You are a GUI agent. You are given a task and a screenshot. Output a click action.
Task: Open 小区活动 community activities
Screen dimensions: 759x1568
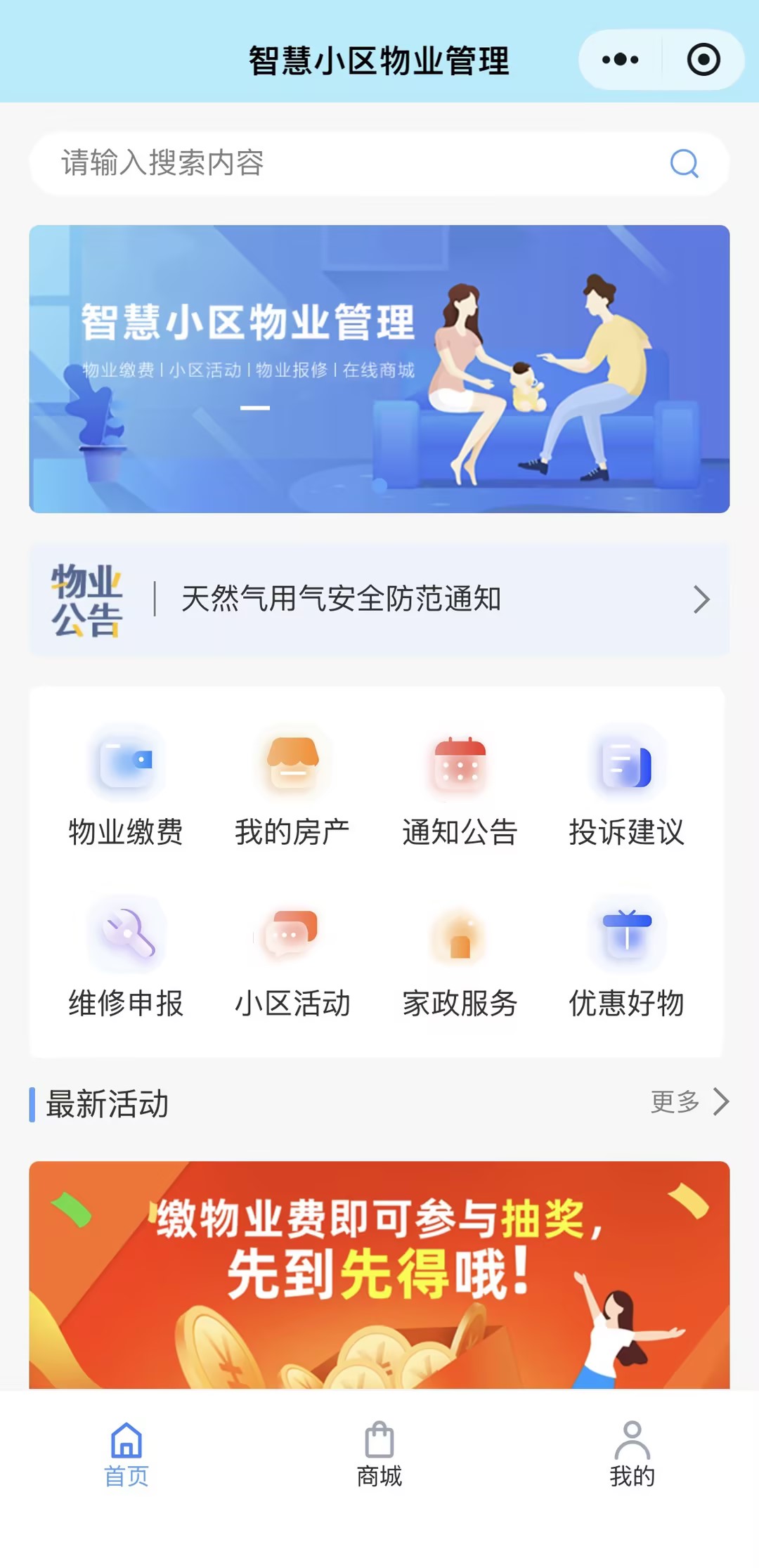coord(293,957)
